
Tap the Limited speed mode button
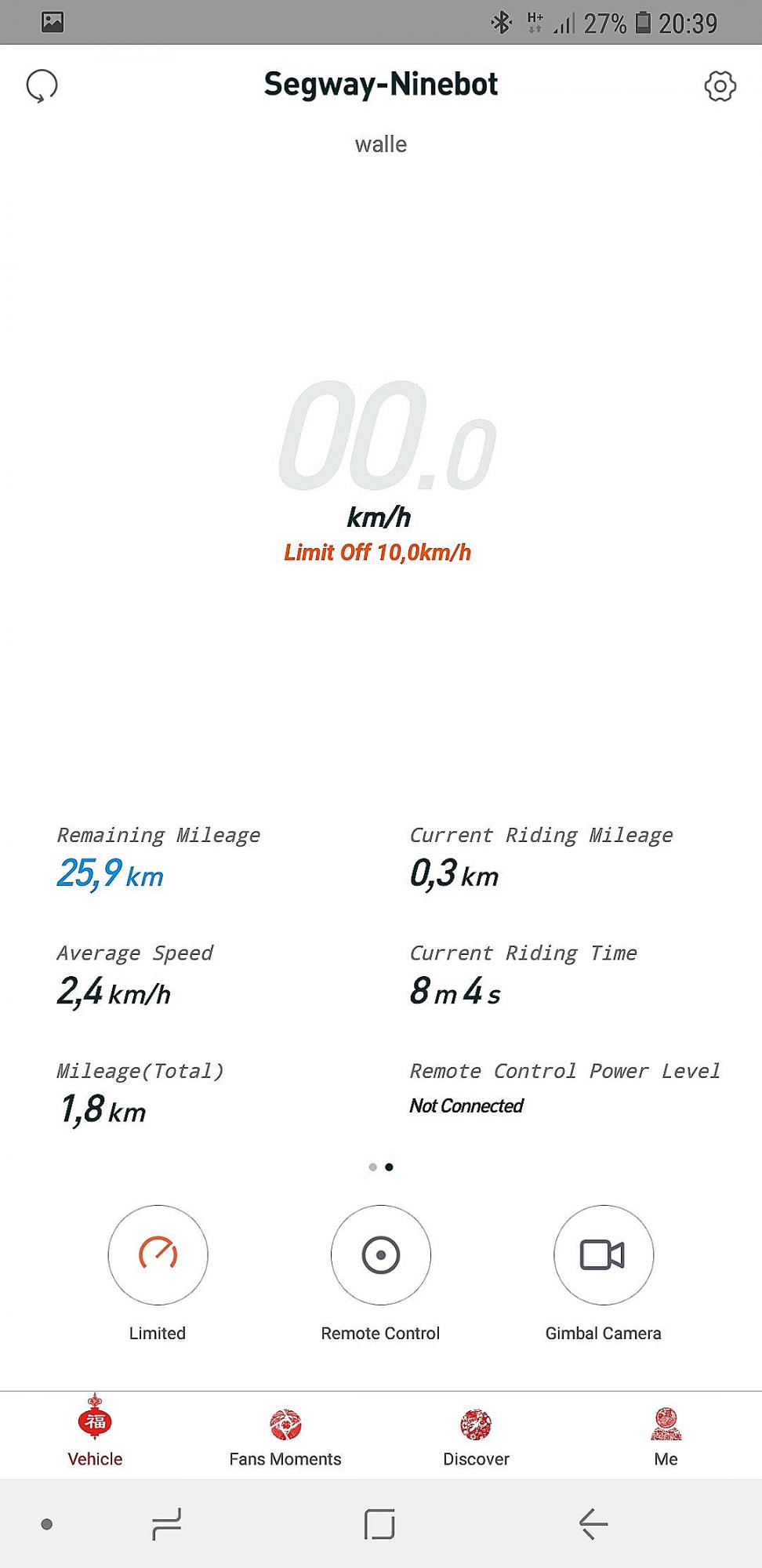pos(158,1254)
